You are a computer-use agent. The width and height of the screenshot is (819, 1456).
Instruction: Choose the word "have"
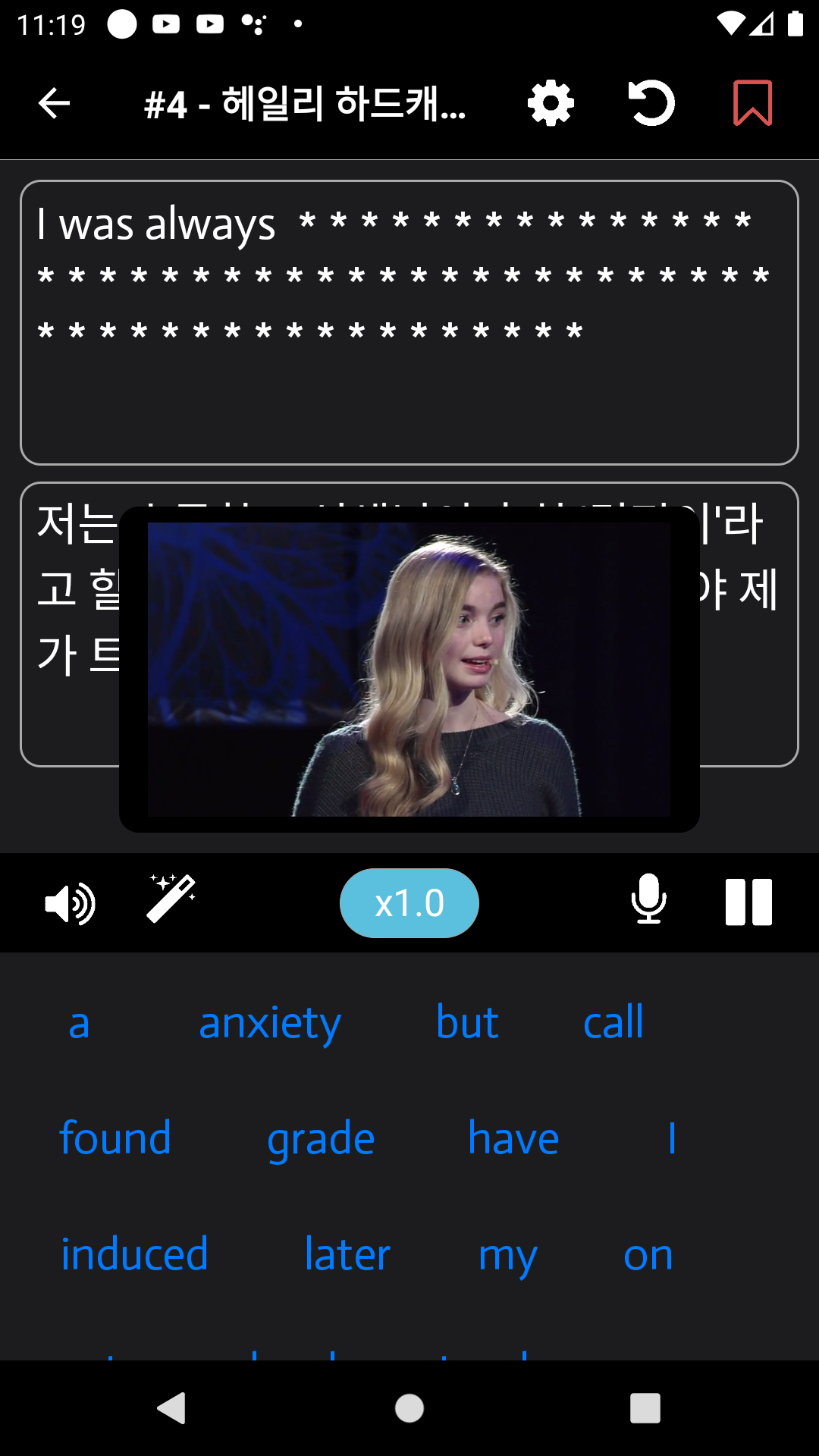[x=513, y=1139]
